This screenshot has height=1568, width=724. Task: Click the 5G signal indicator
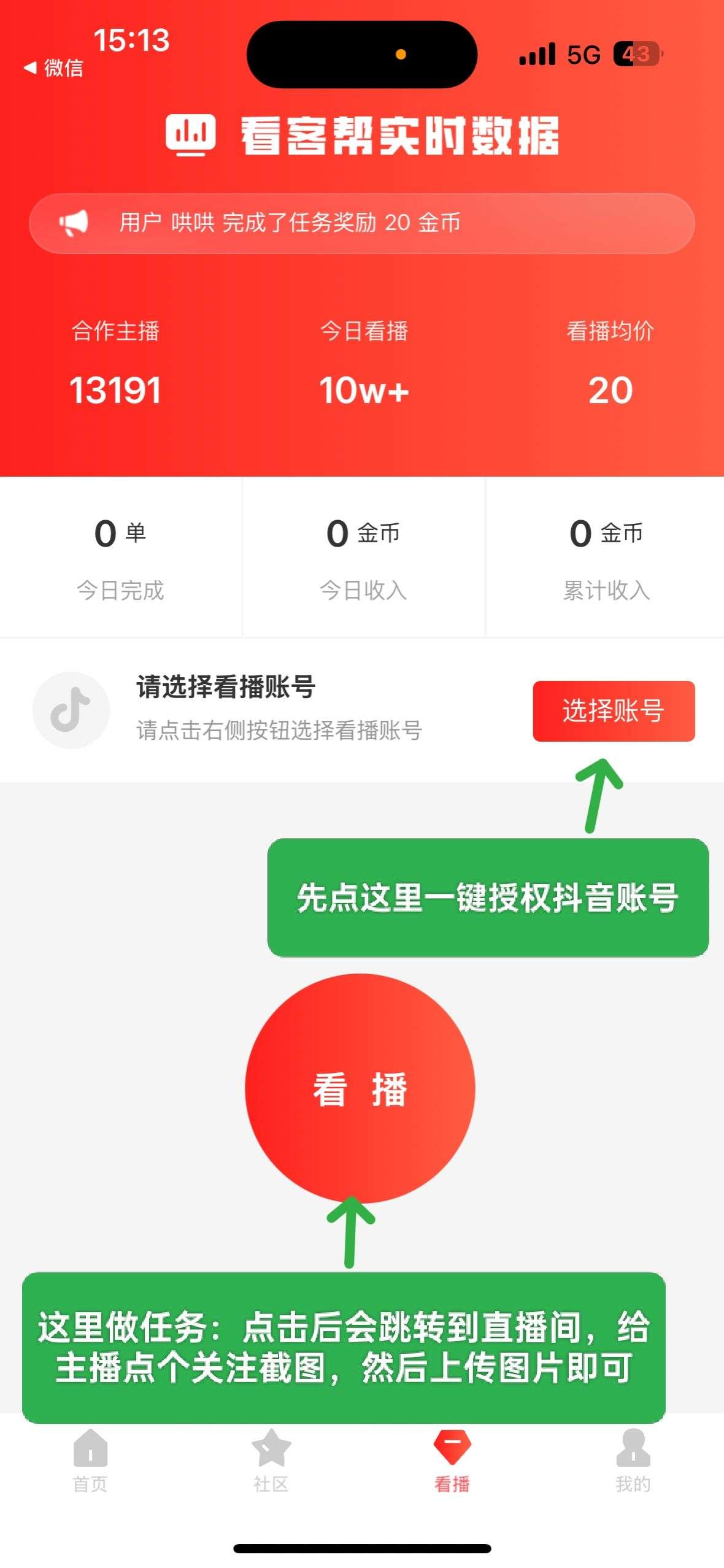[x=585, y=55]
